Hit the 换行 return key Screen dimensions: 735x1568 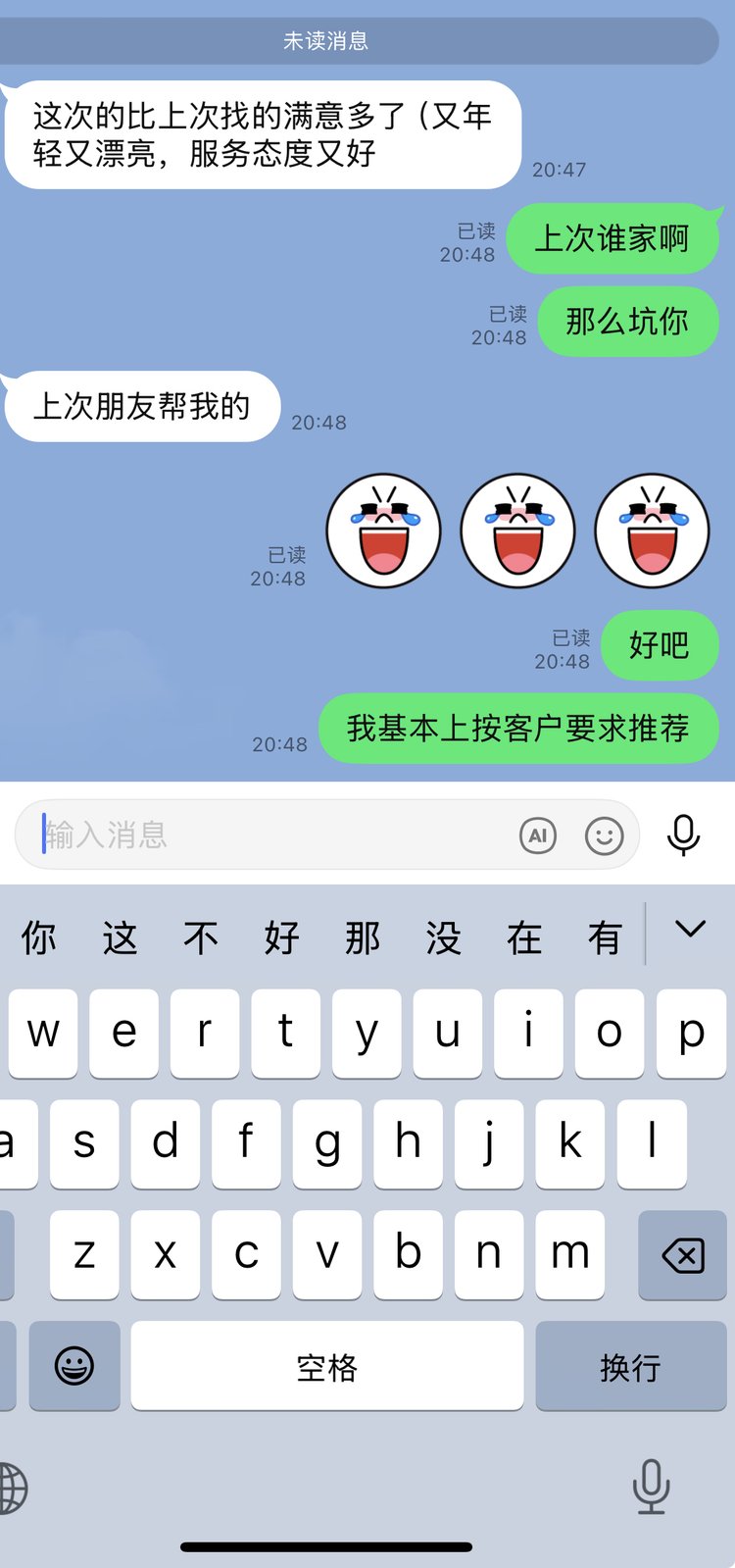630,1366
